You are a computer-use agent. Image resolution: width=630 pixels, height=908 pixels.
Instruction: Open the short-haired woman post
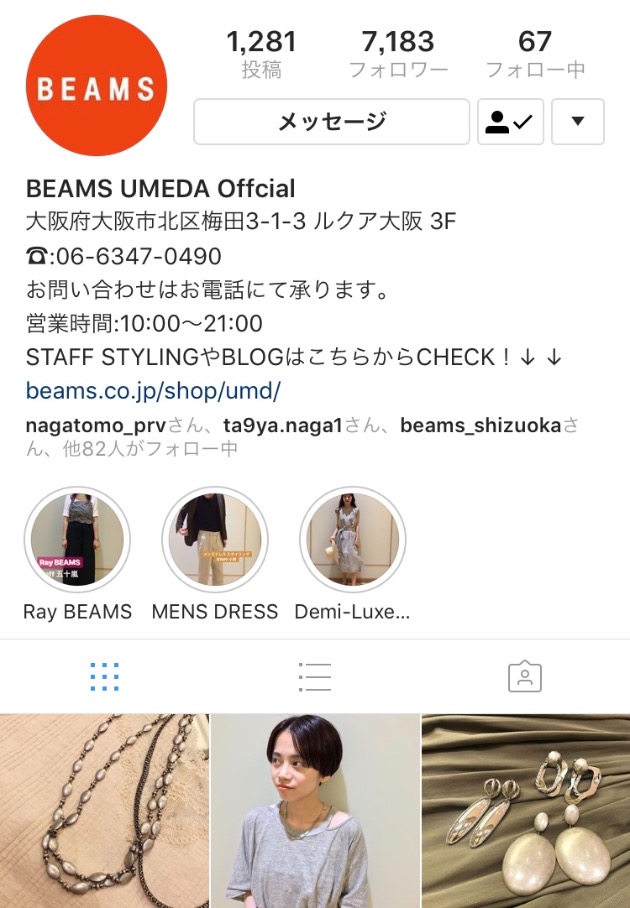point(315,811)
